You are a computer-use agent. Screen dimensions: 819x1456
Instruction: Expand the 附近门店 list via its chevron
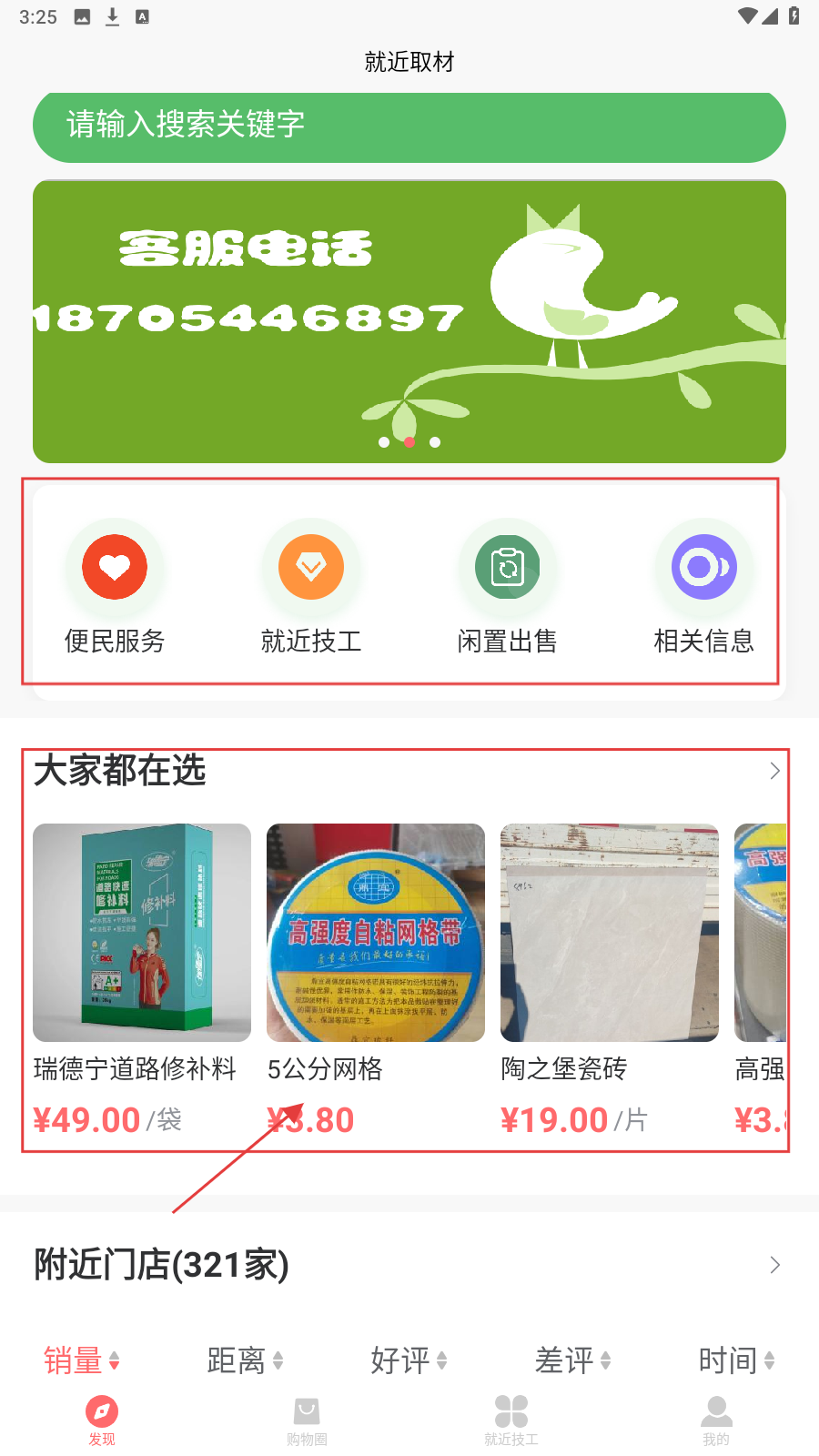coord(774,1265)
